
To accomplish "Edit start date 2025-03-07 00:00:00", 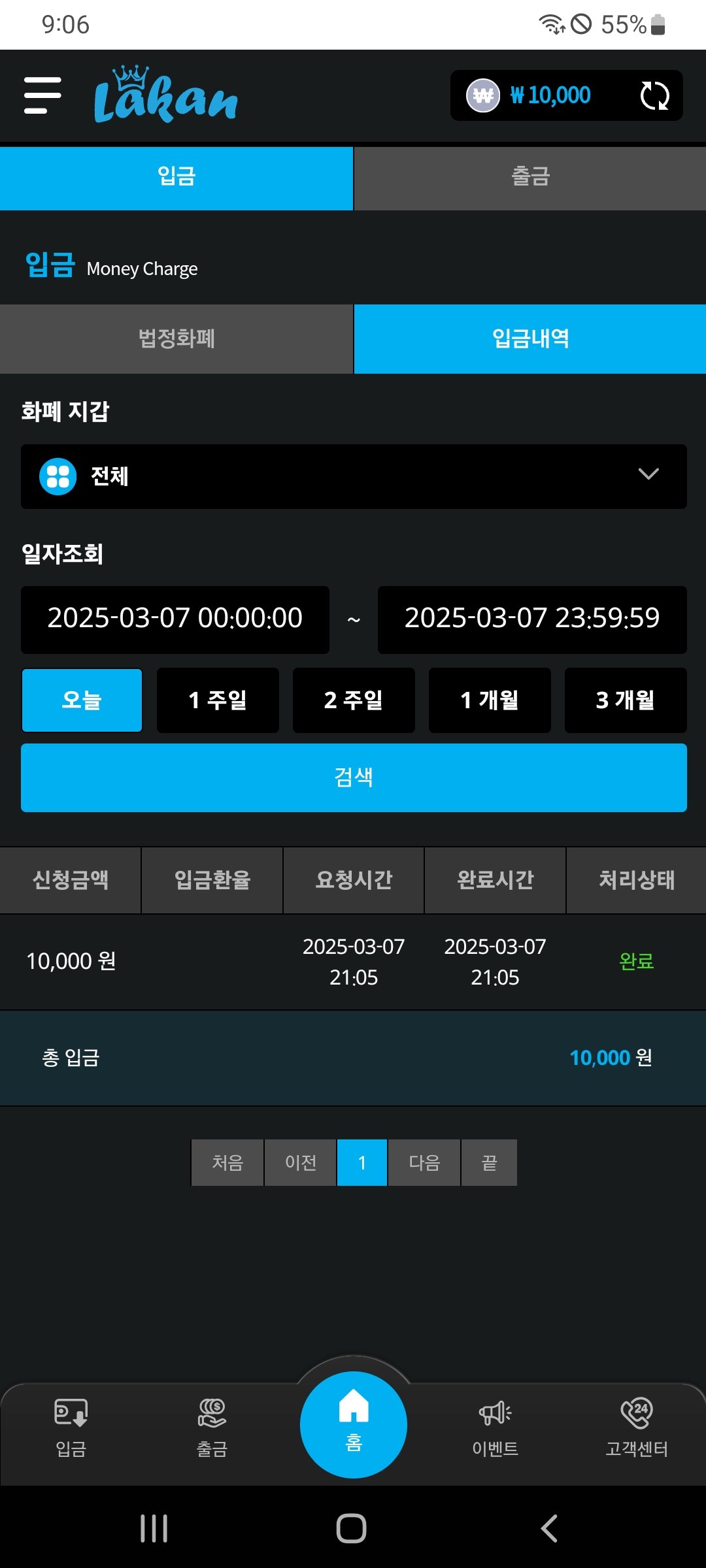I will tap(175, 619).
